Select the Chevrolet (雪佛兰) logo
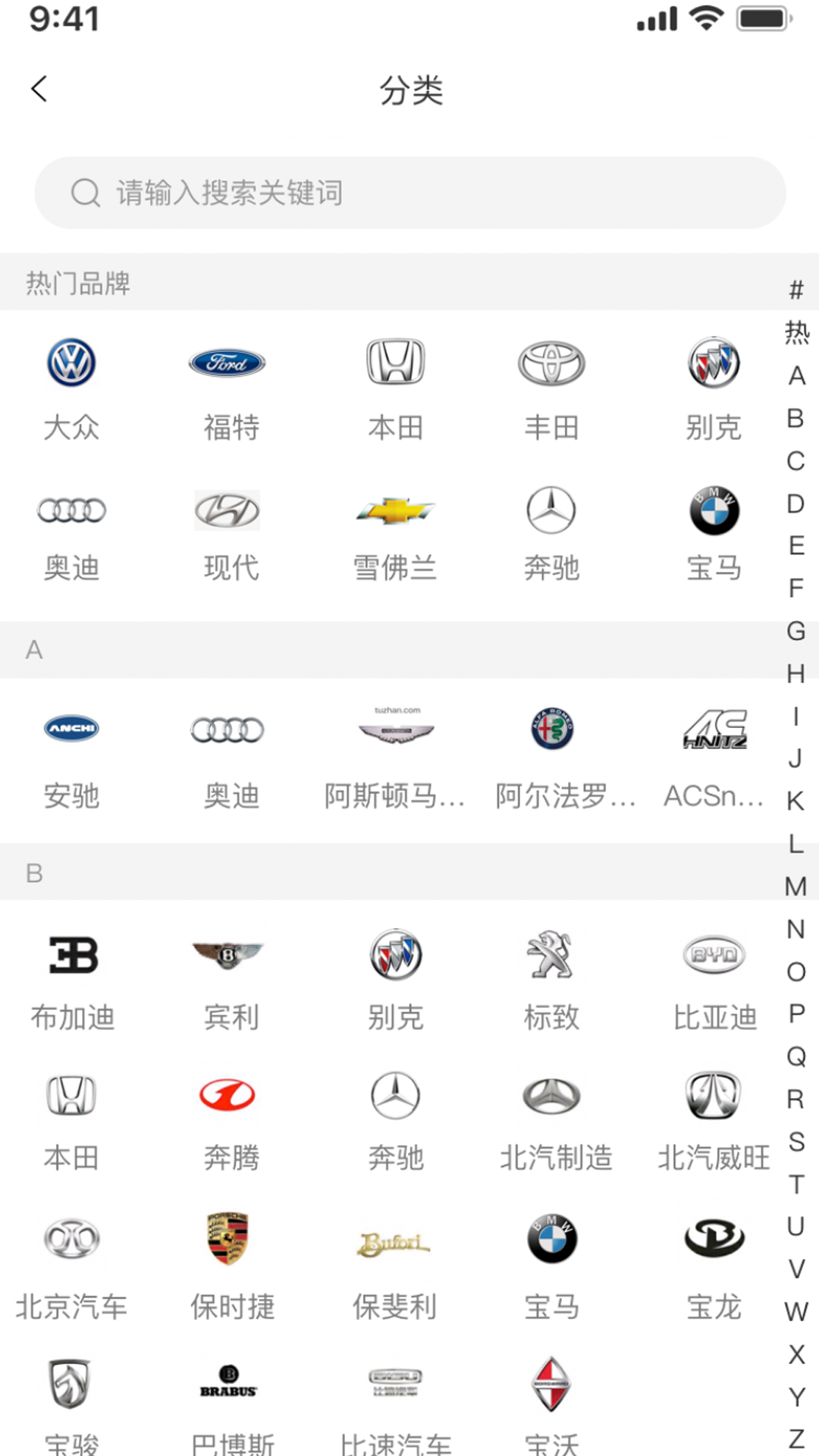 click(395, 510)
